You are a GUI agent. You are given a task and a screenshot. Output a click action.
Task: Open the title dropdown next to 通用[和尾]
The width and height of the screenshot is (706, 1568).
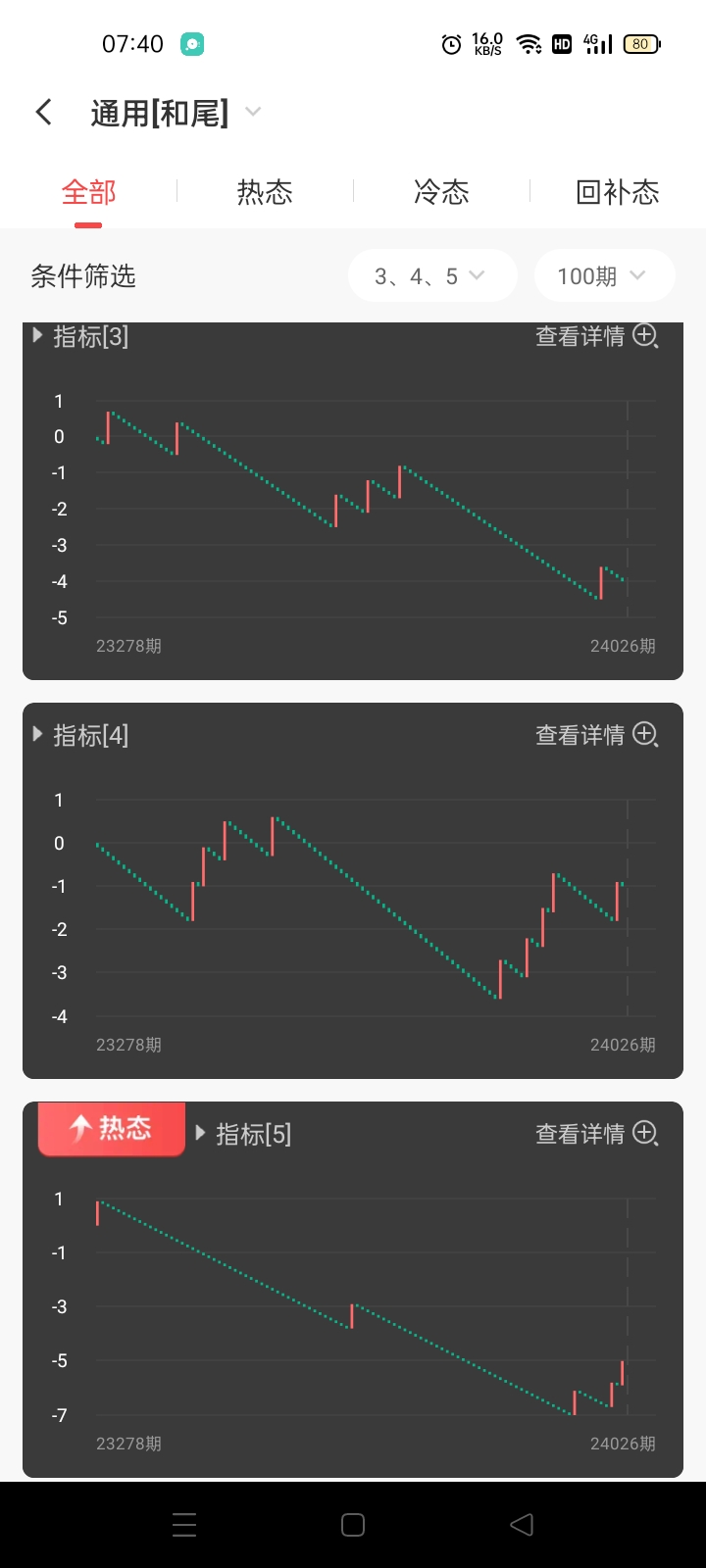[x=253, y=112]
